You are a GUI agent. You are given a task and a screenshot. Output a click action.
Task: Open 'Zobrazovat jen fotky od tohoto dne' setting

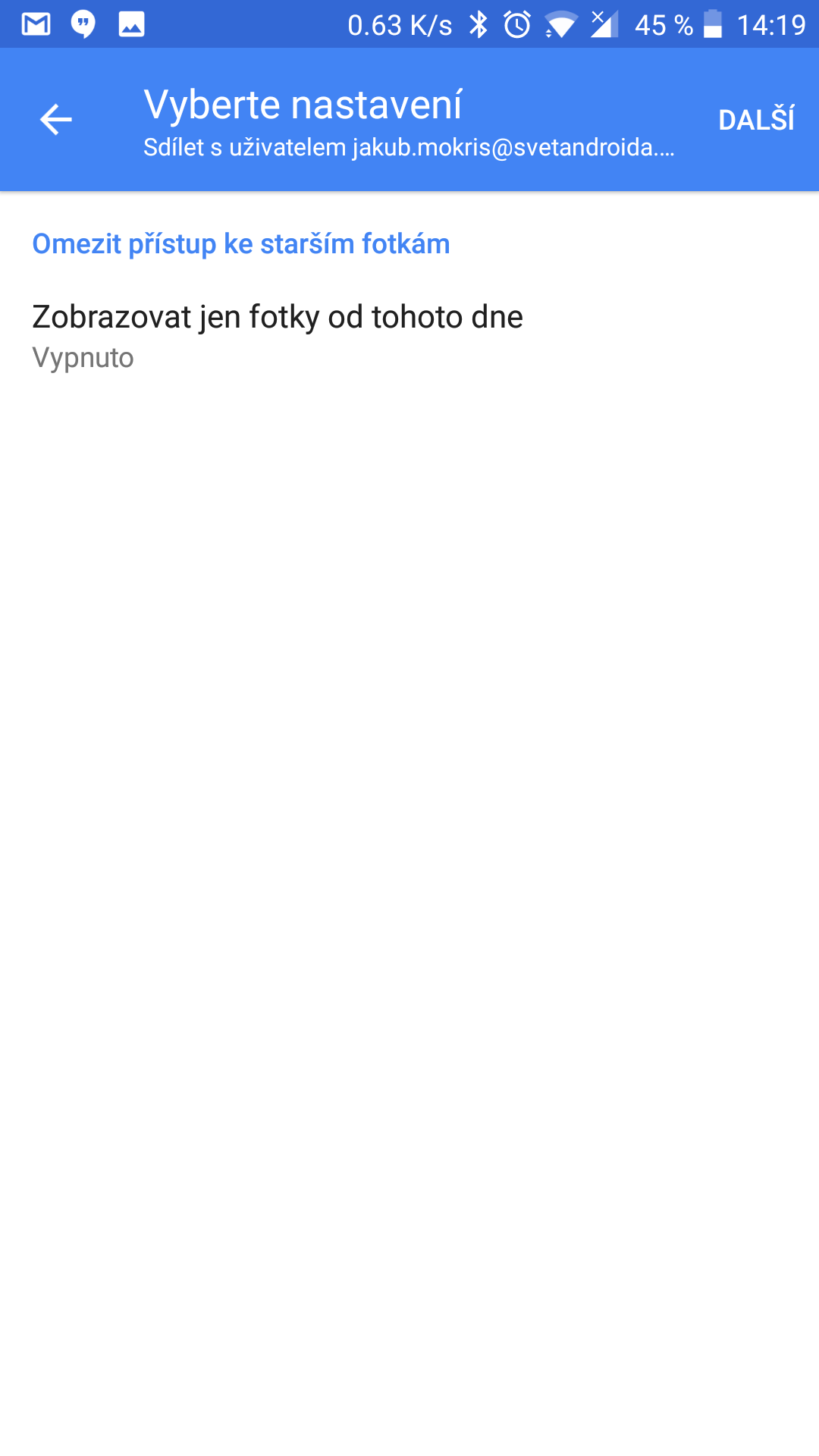[x=409, y=336]
